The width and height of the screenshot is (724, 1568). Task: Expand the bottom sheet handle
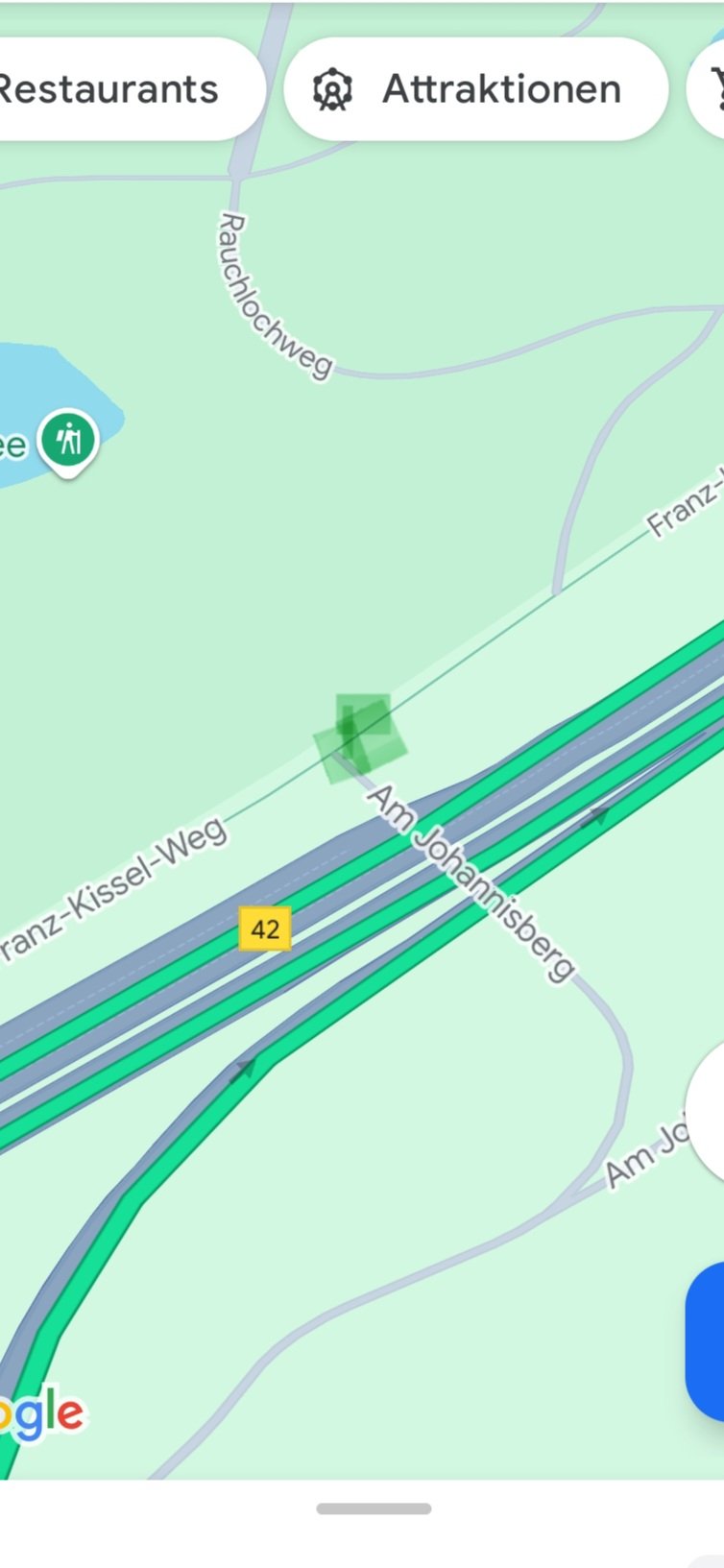click(374, 1508)
